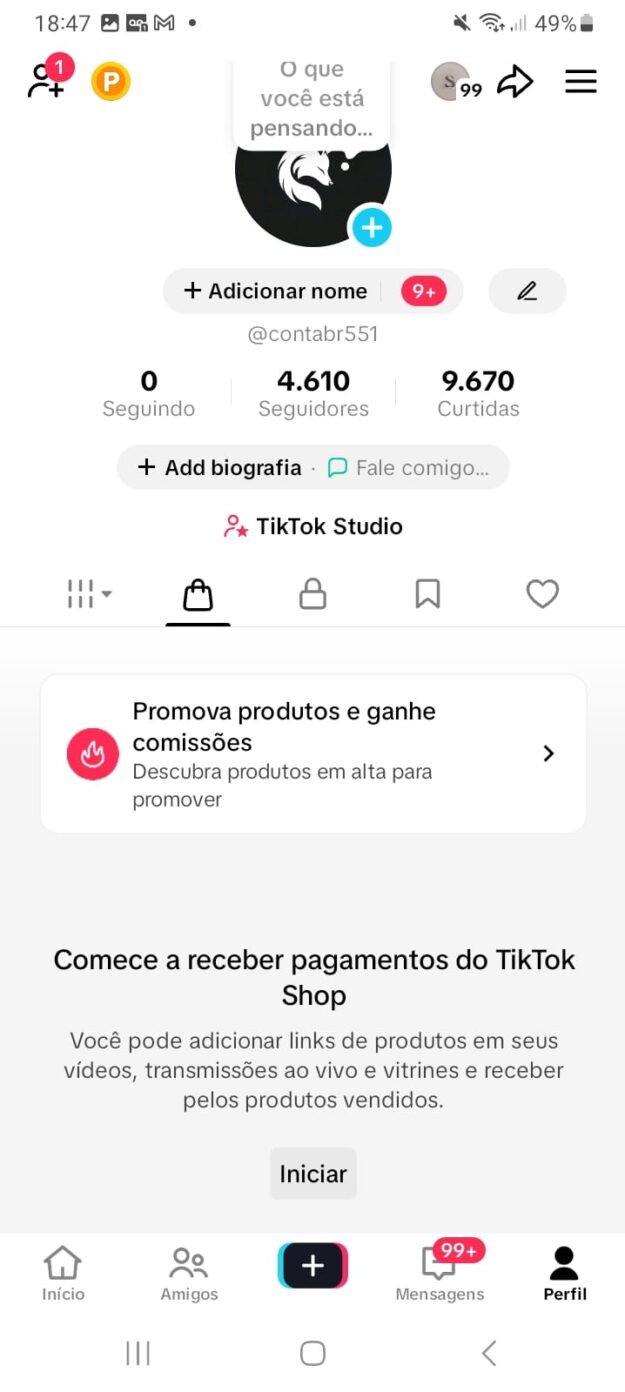Viewport: 625px width, 1392px height.
Task: Switch to the private videos lock tab
Action: coord(313,595)
